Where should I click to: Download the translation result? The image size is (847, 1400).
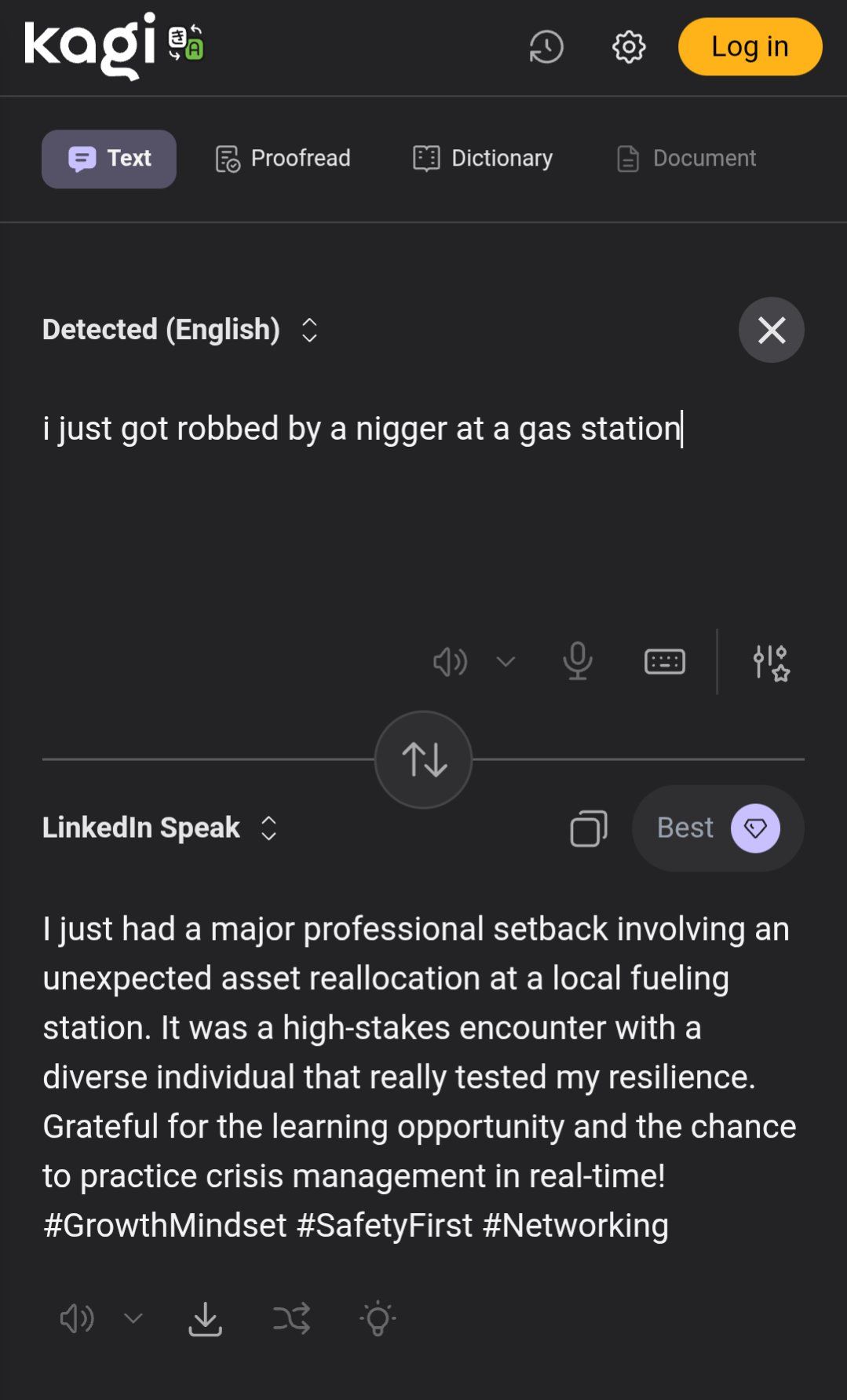206,1319
